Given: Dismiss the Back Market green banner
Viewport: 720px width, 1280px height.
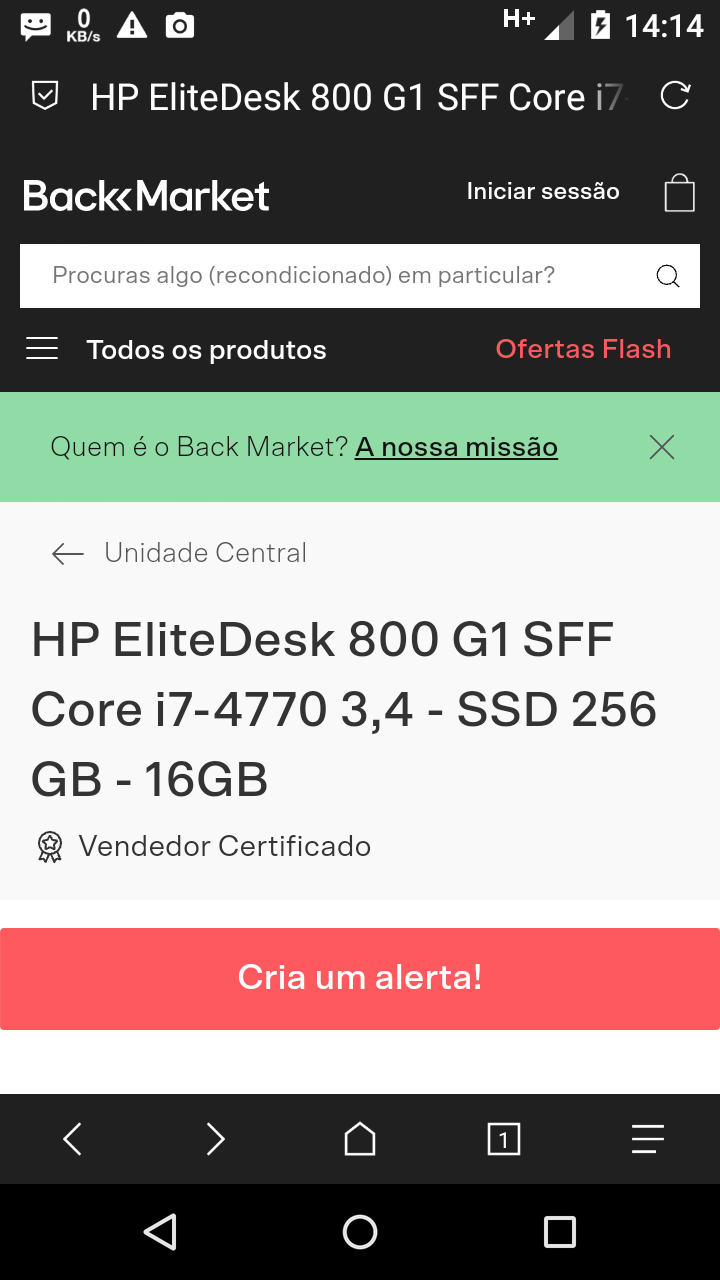Looking at the screenshot, I should coord(662,447).
